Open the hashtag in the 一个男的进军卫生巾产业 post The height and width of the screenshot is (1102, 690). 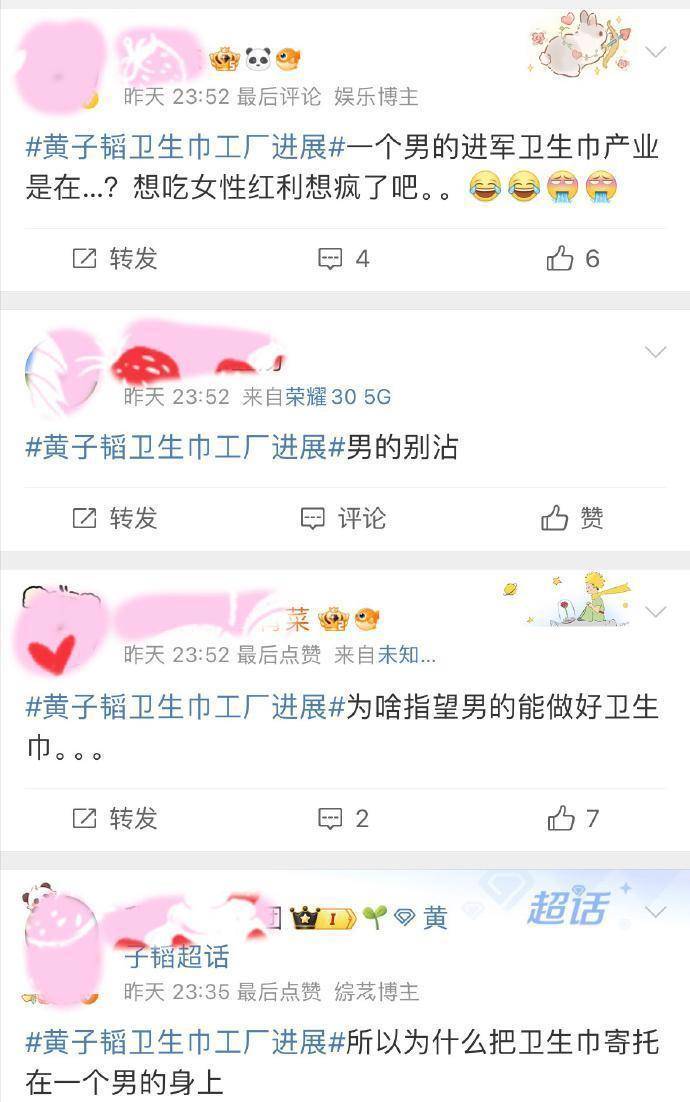185,147
